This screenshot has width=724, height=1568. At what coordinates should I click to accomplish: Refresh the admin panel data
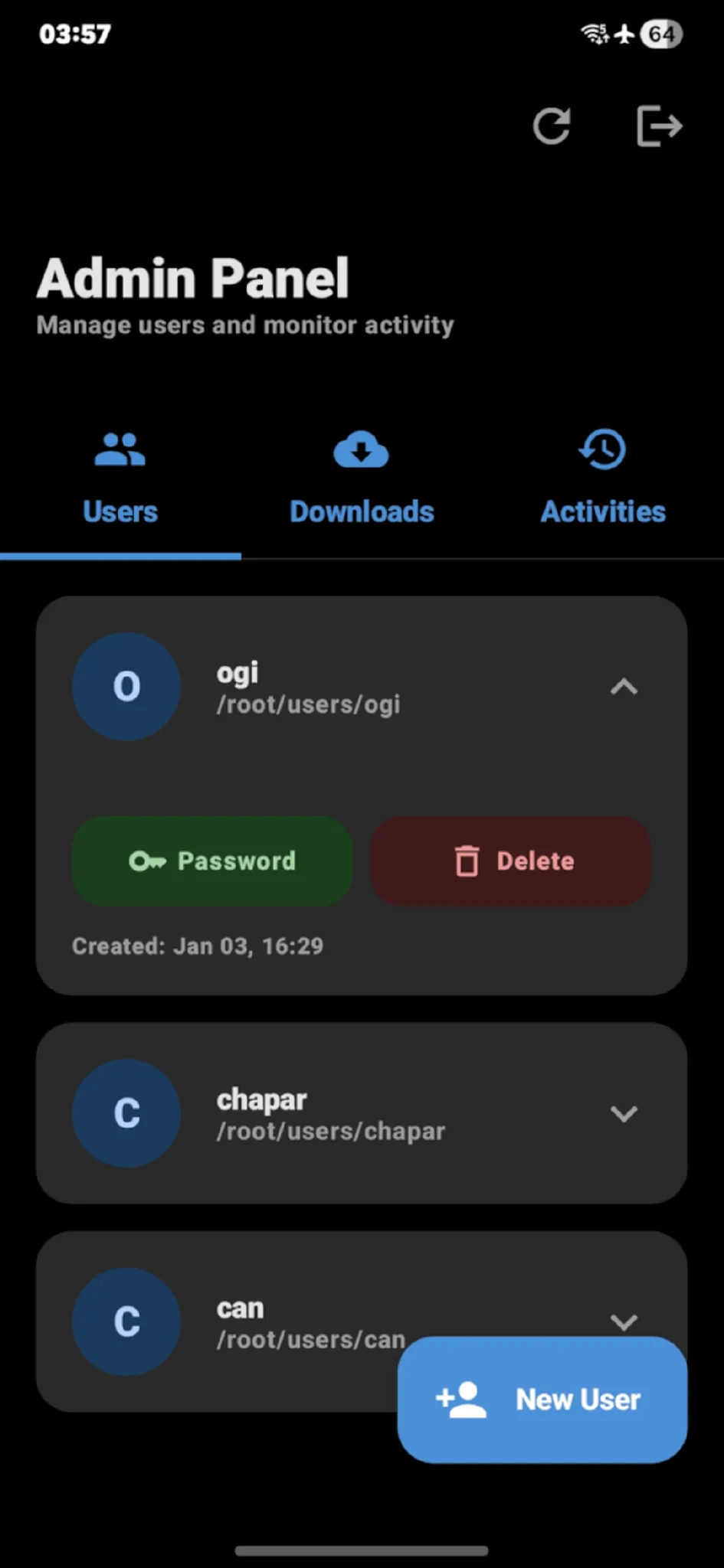click(552, 126)
